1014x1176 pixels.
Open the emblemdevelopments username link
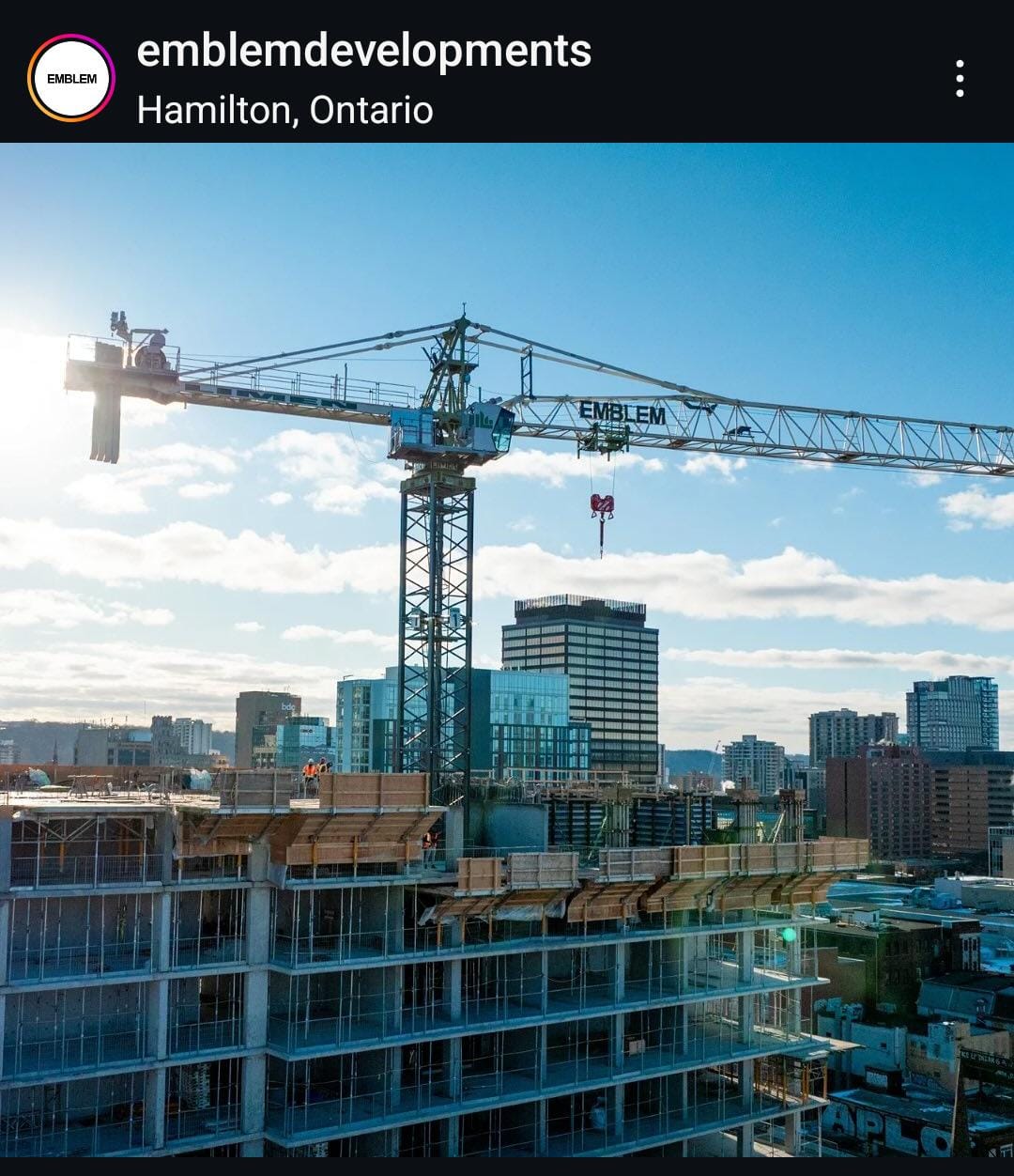(363, 51)
